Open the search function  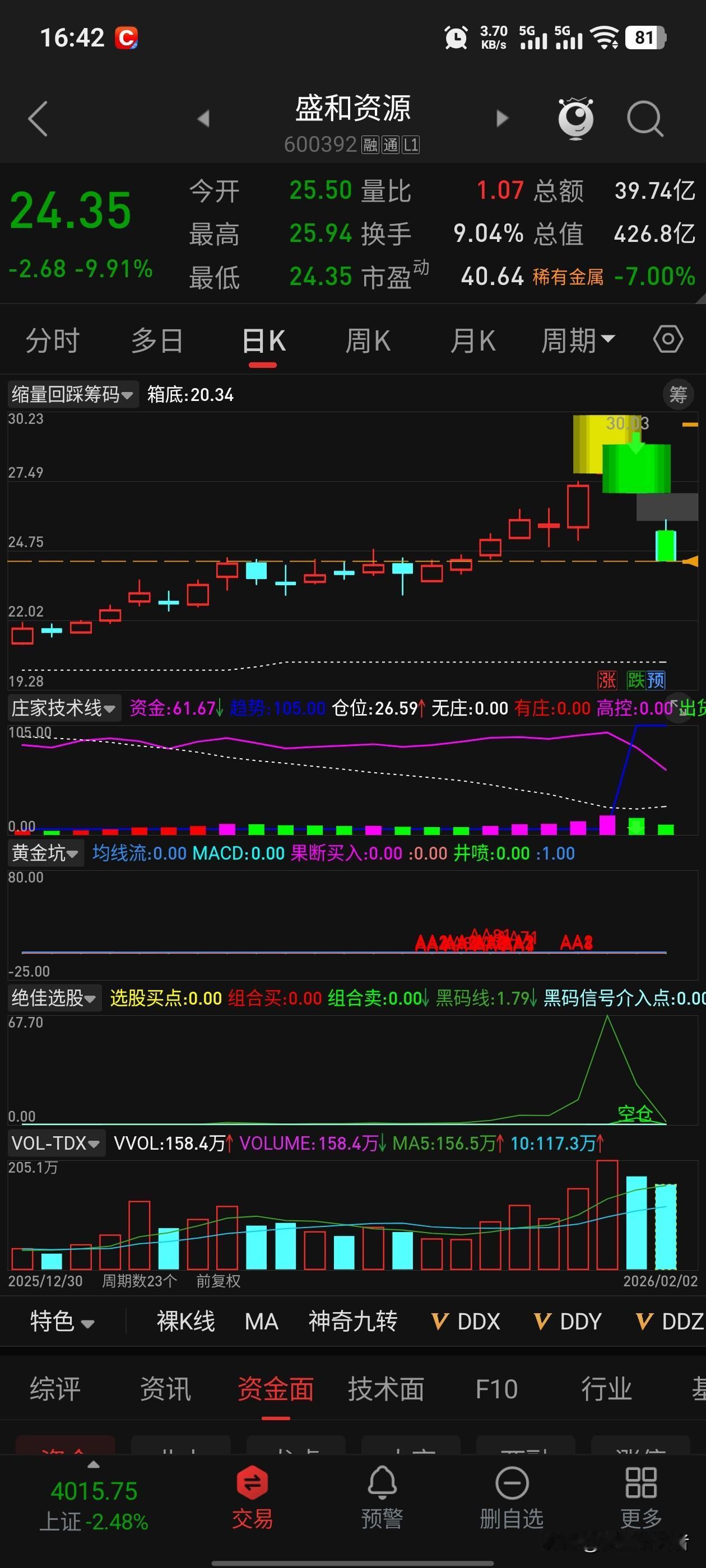tap(644, 119)
